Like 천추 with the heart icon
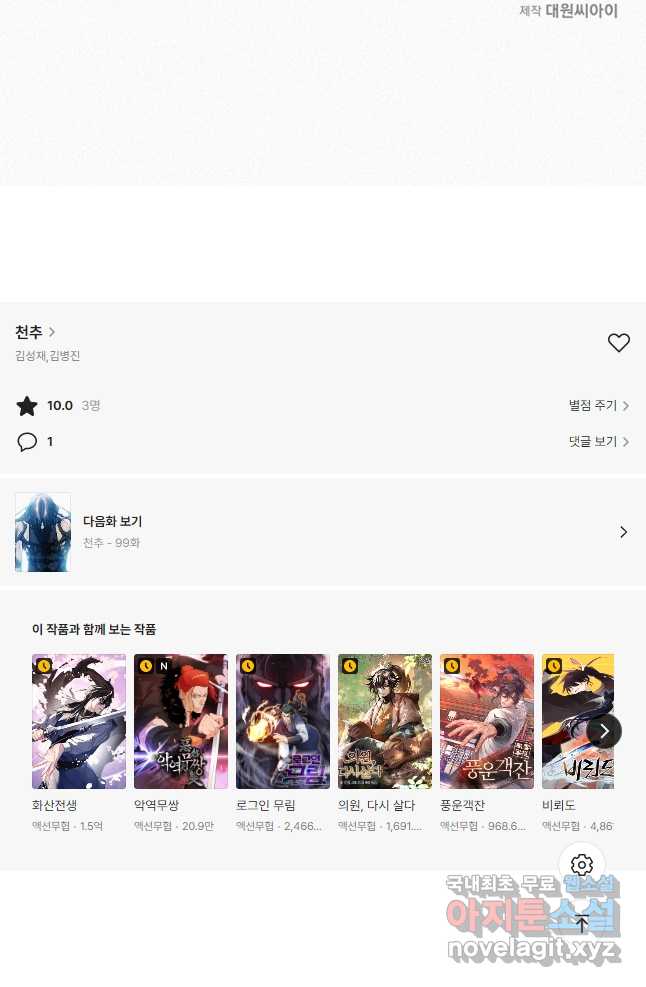The width and height of the screenshot is (646, 987). 619,343
